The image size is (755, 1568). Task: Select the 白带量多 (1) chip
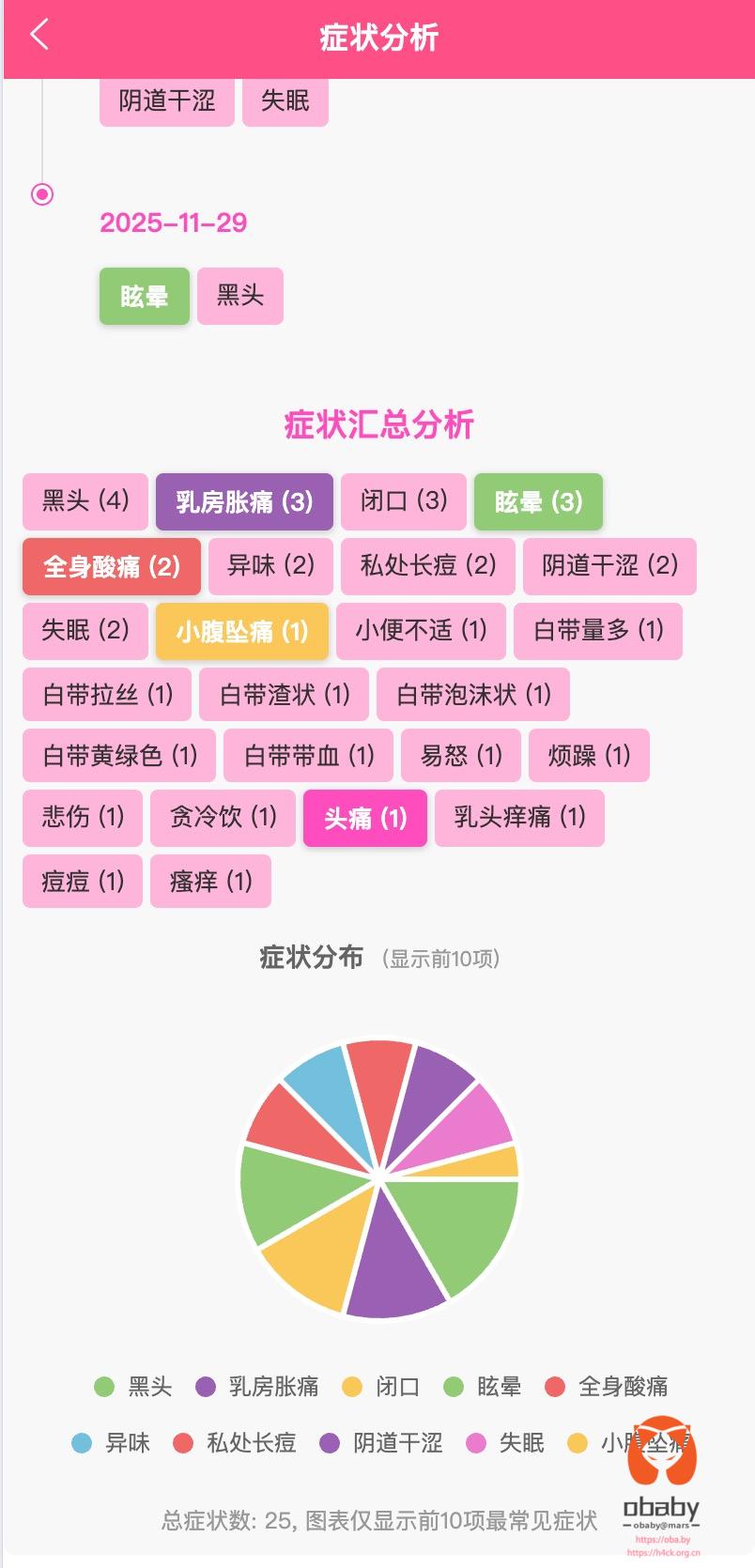click(x=597, y=631)
